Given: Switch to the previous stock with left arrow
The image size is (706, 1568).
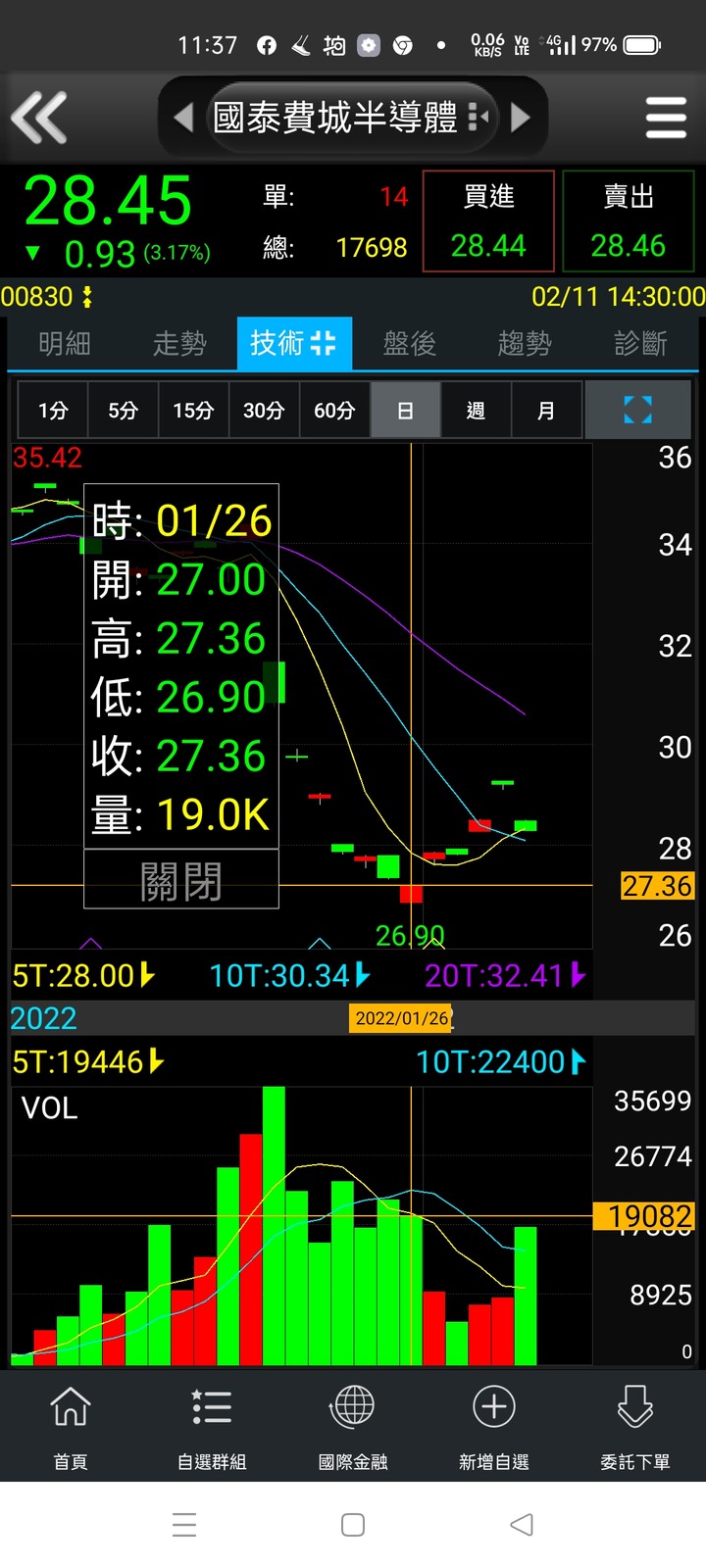Looking at the screenshot, I should click(x=183, y=118).
